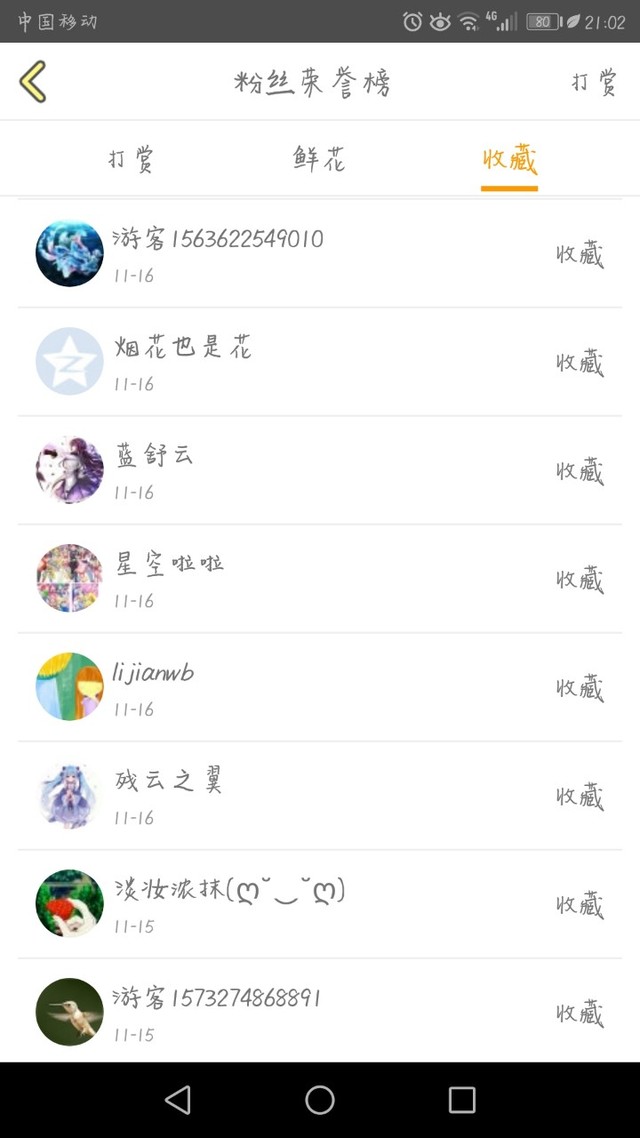
Task: View 蓝舒云's fan entry
Action: (x=320, y=470)
